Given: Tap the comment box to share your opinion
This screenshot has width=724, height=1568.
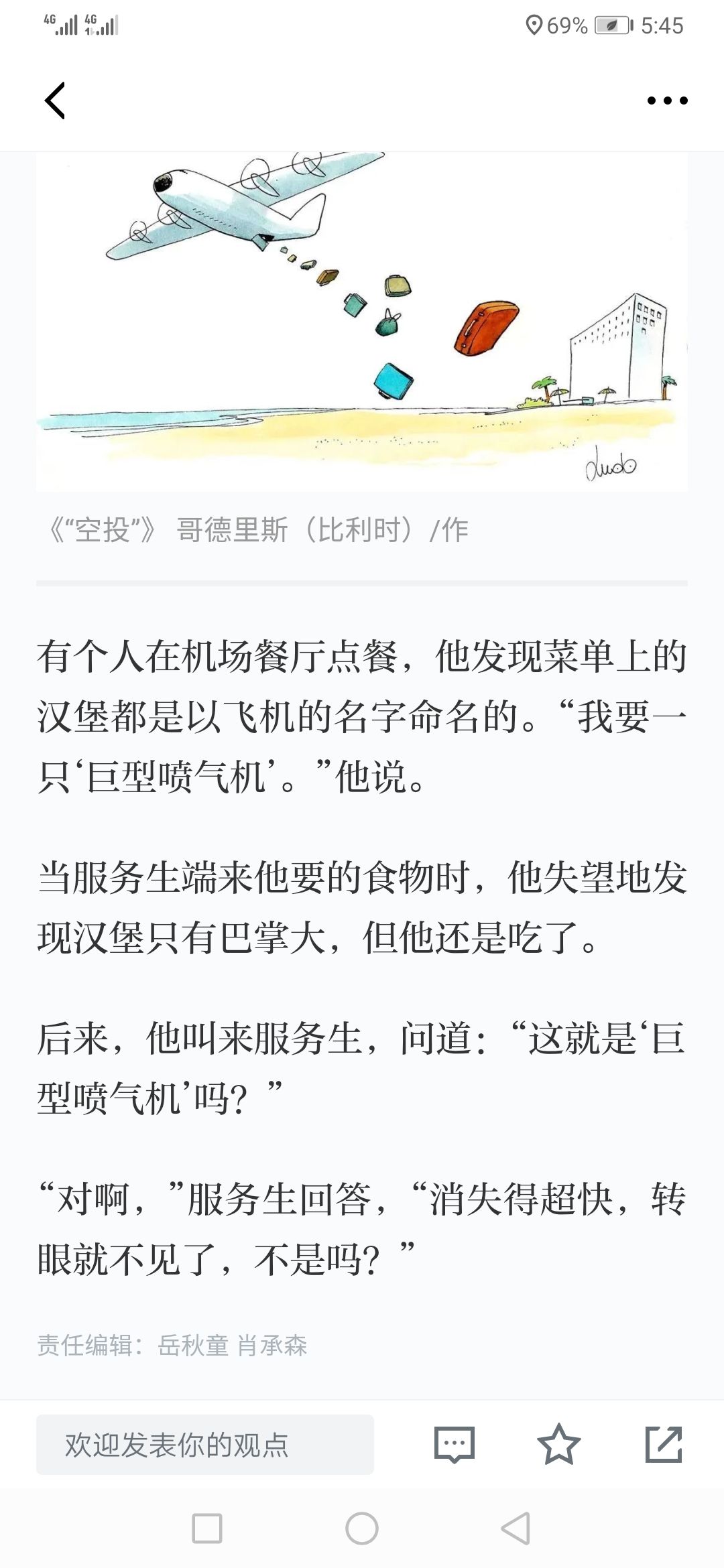Looking at the screenshot, I should tap(205, 1445).
